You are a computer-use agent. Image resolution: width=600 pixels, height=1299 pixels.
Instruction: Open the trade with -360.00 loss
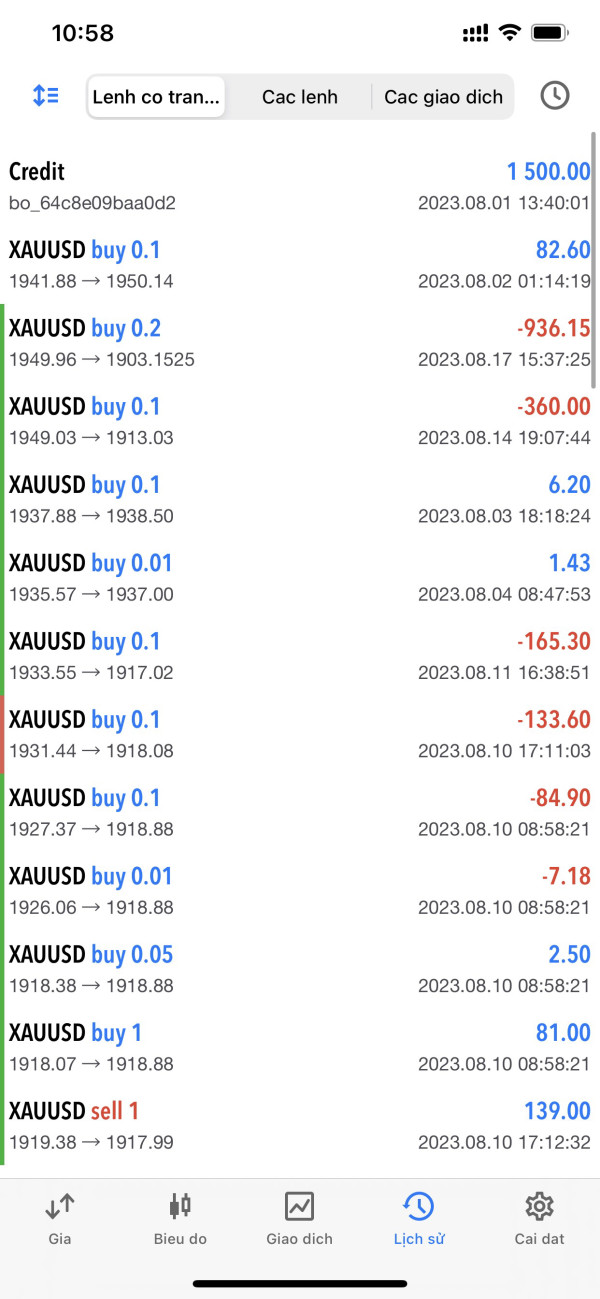pos(300,421)
